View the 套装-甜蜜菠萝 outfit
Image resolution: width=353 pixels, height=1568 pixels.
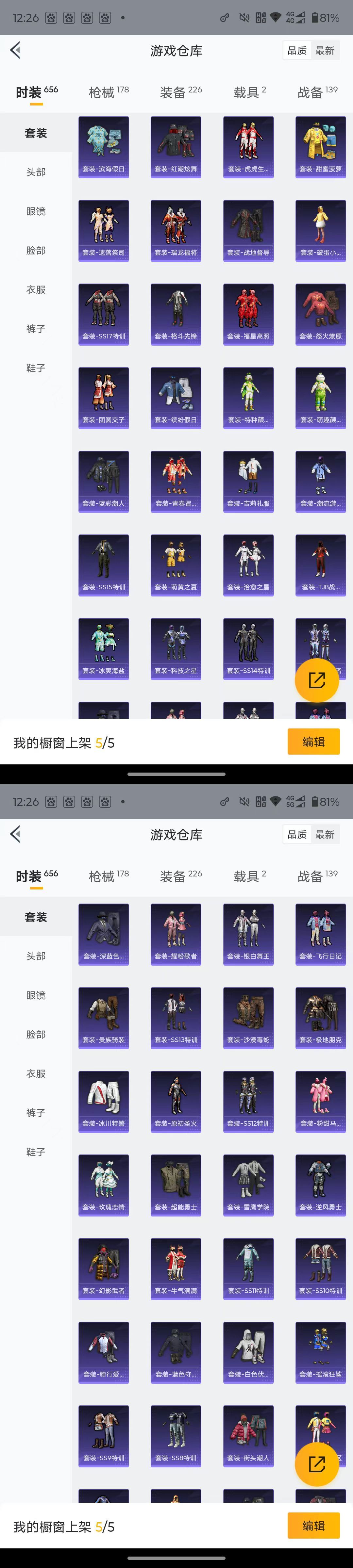pyautogui.click(x=321, y=147)
